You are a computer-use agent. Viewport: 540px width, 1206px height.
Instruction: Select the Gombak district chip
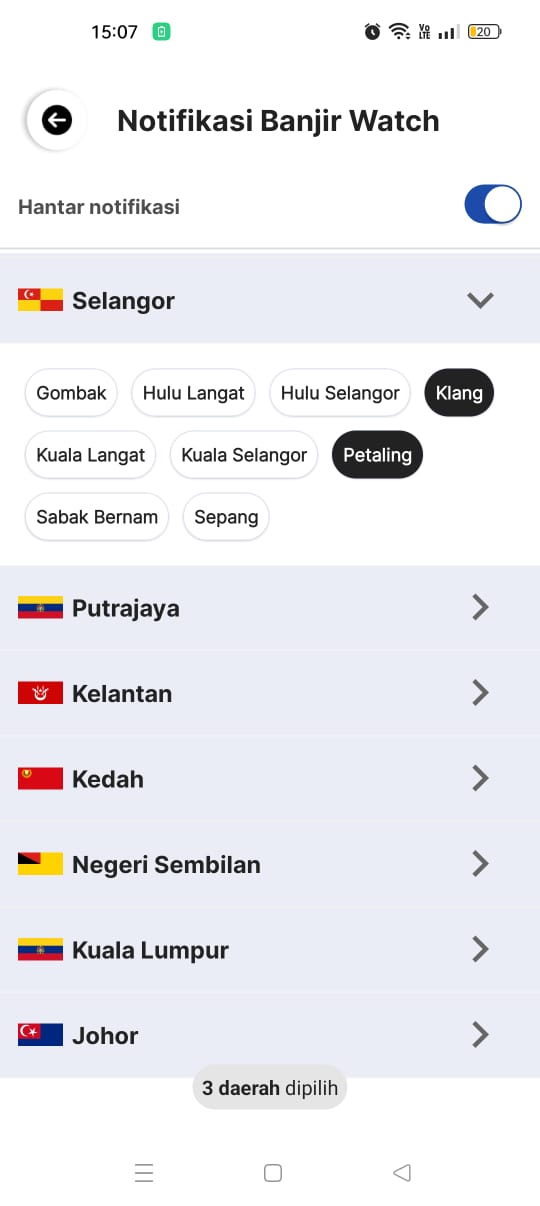click(x=71, y=393)
